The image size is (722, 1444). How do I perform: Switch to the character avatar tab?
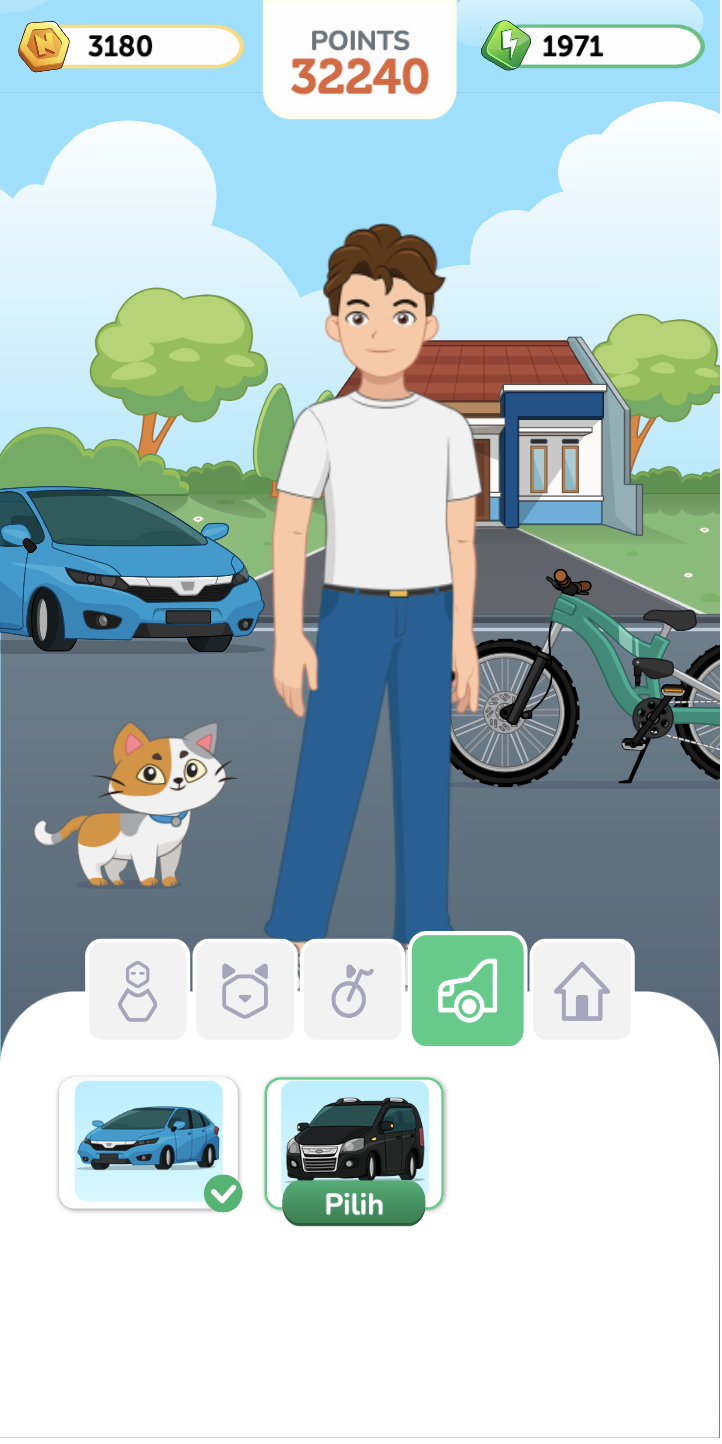138,990
